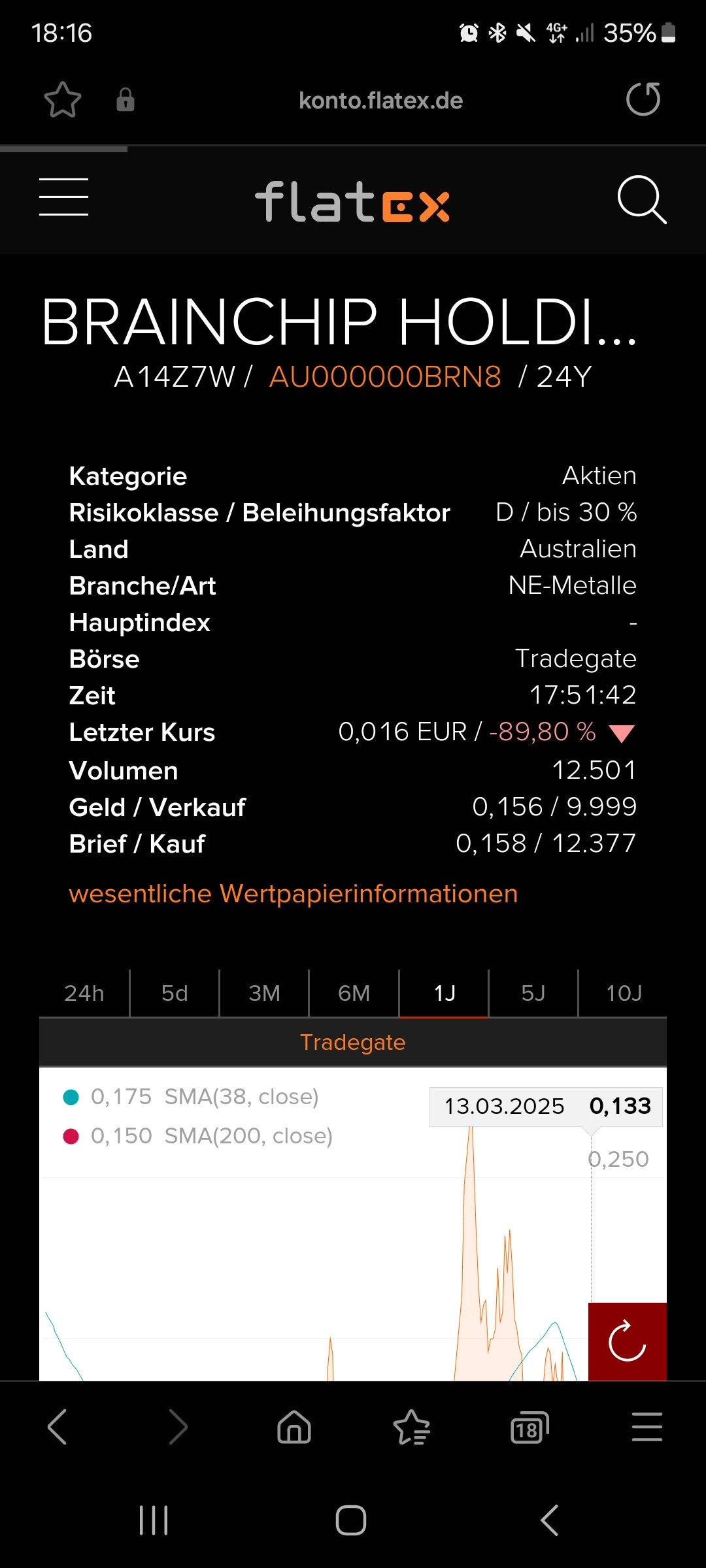Open the browser bookmarks list
The height and width of the screenshot is (1568, 706).
pyautogui.click(x=412, y=1427)
